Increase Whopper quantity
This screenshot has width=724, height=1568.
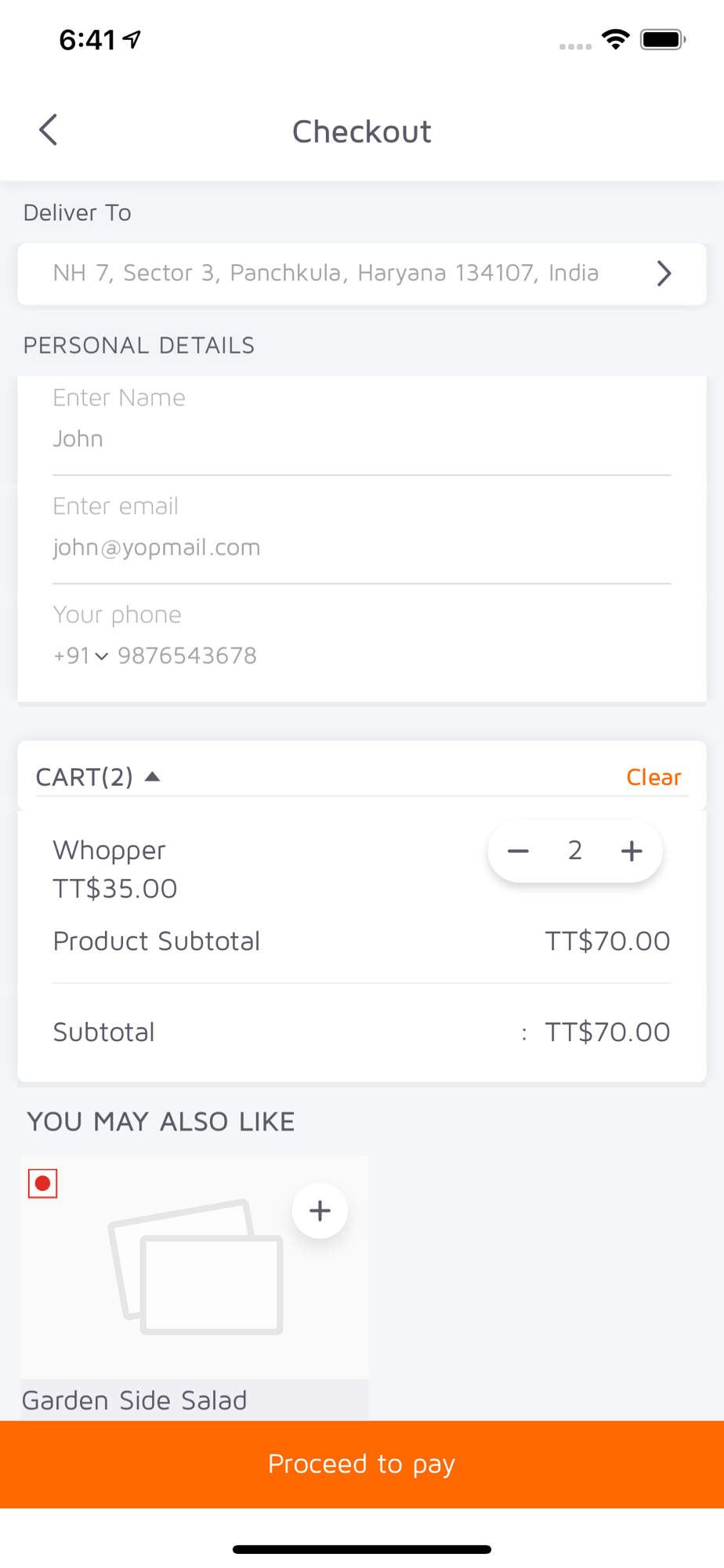pyautogui.click(x=632, y=851)
